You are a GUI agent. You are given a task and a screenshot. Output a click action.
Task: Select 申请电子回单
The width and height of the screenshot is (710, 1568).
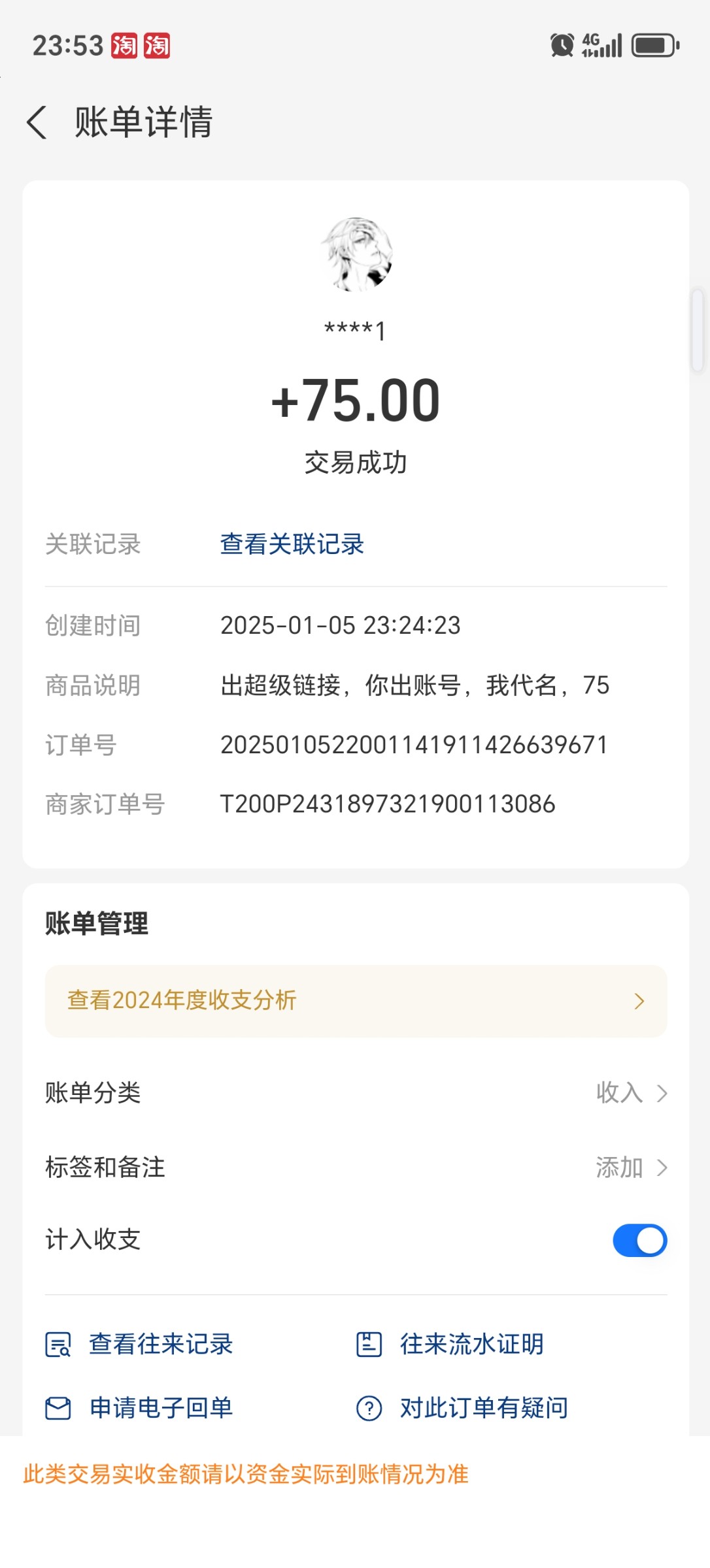139,1408
